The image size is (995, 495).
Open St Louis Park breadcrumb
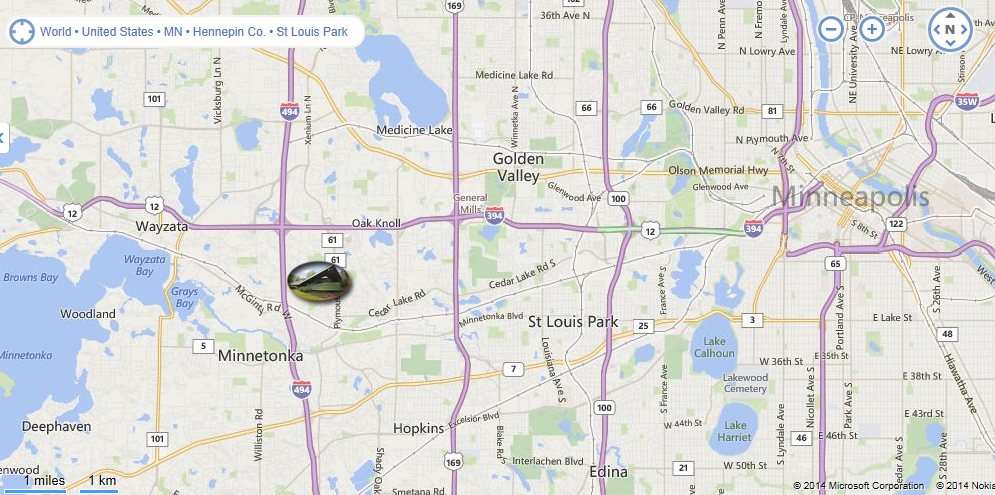(312, 32)
